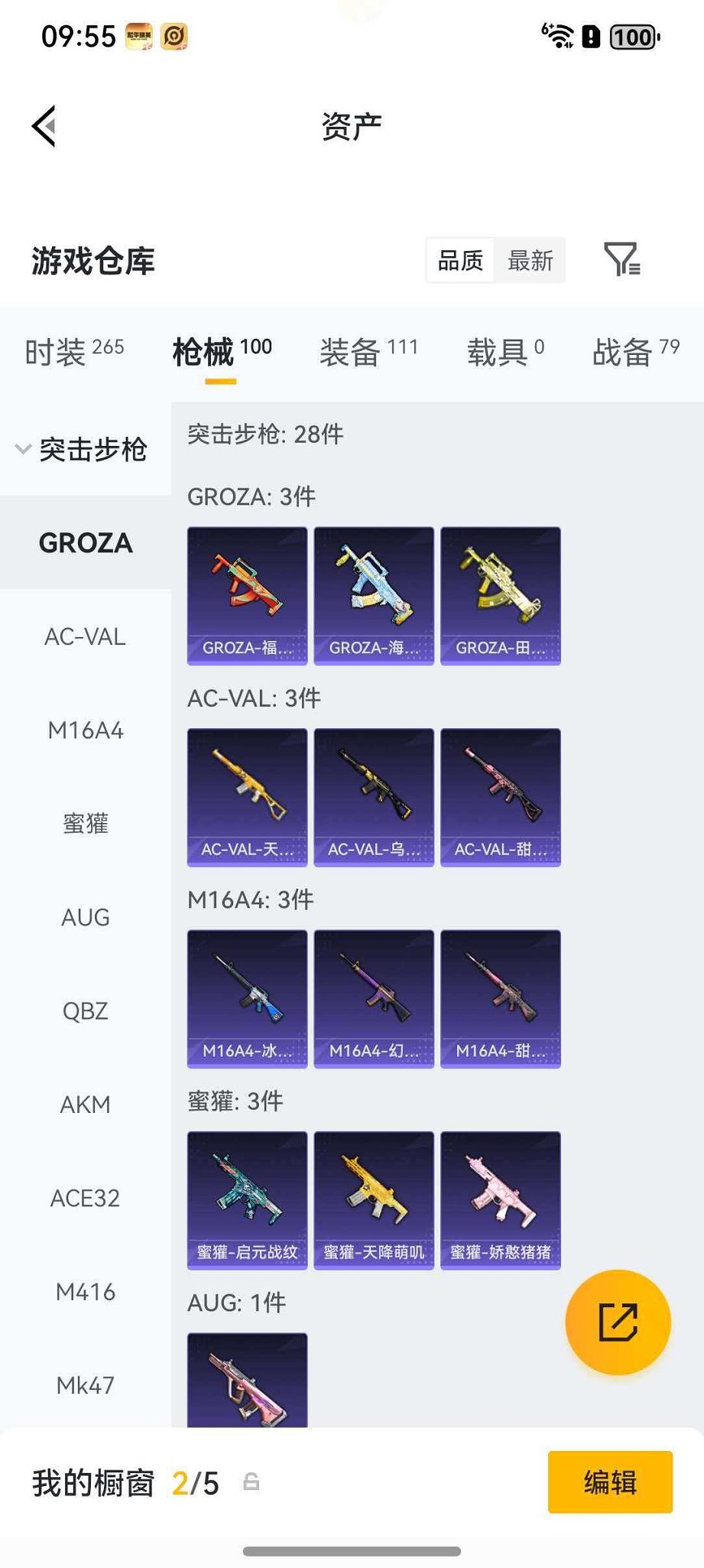704x1568 pixels.
Task: Tap 编辑 to edit my showcase
Action: (x=610, y=1482)
